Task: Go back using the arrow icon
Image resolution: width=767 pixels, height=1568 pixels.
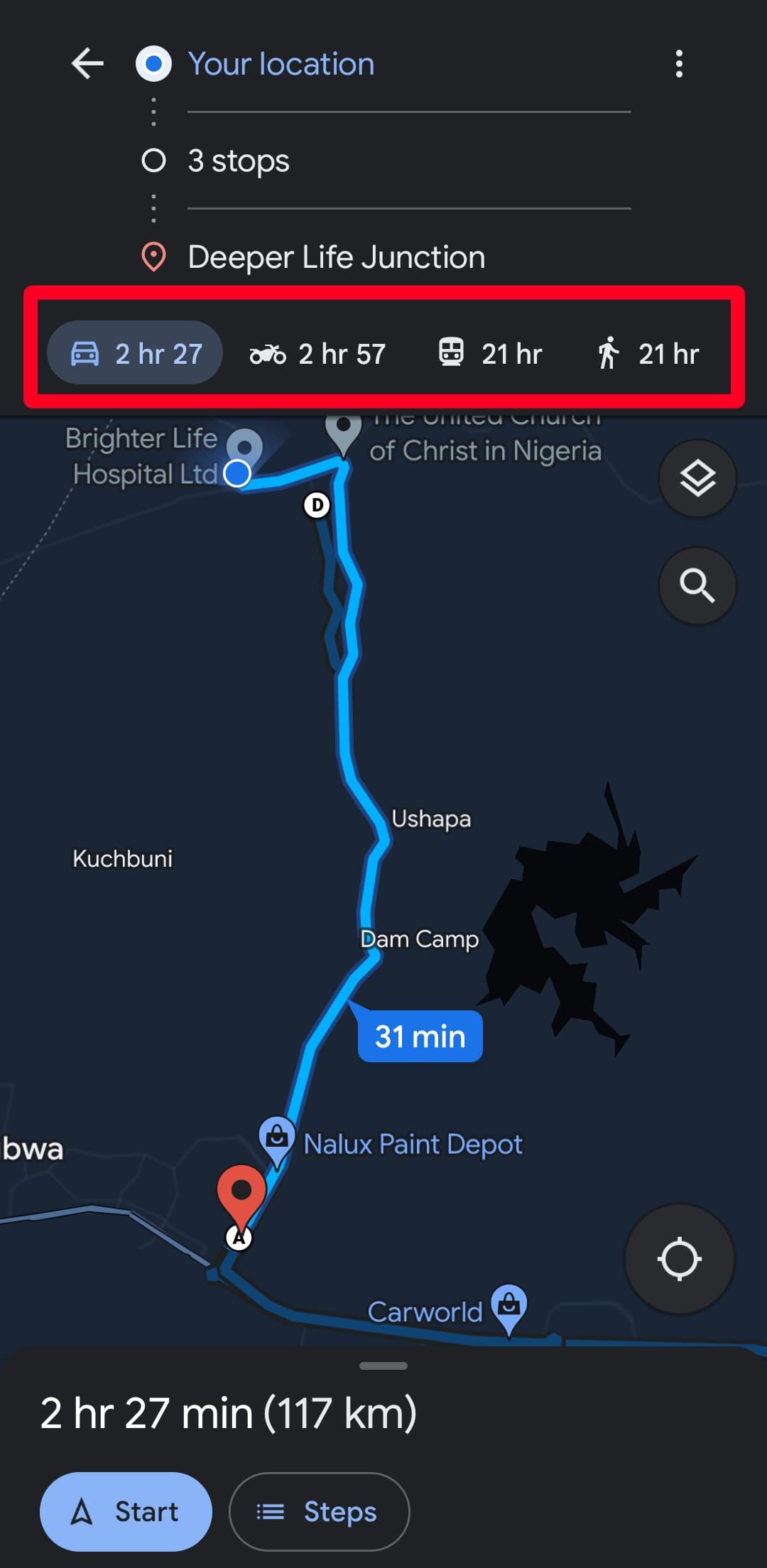Action: (87, 64)
